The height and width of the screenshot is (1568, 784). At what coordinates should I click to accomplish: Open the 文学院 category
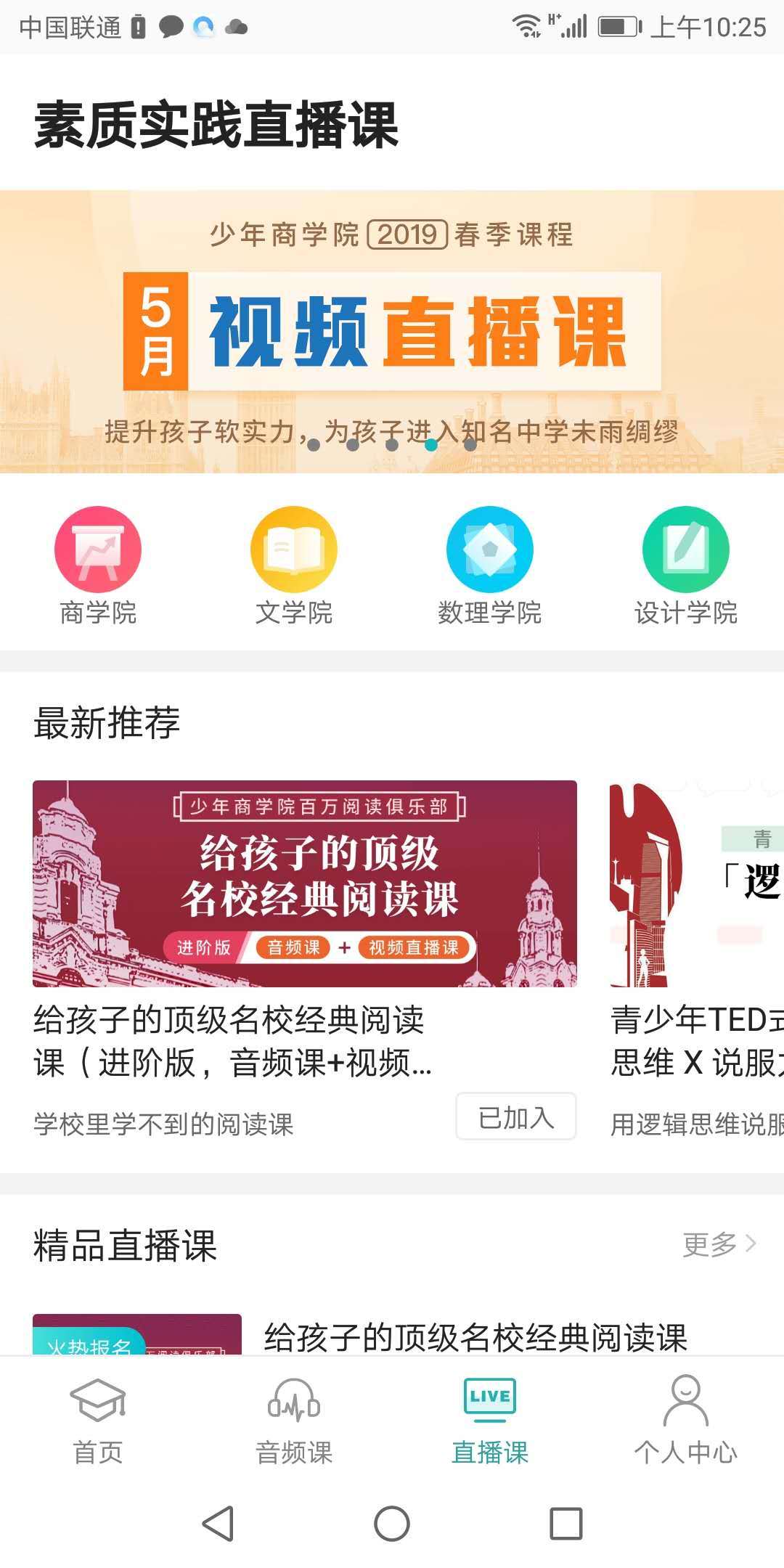[294, 565]
